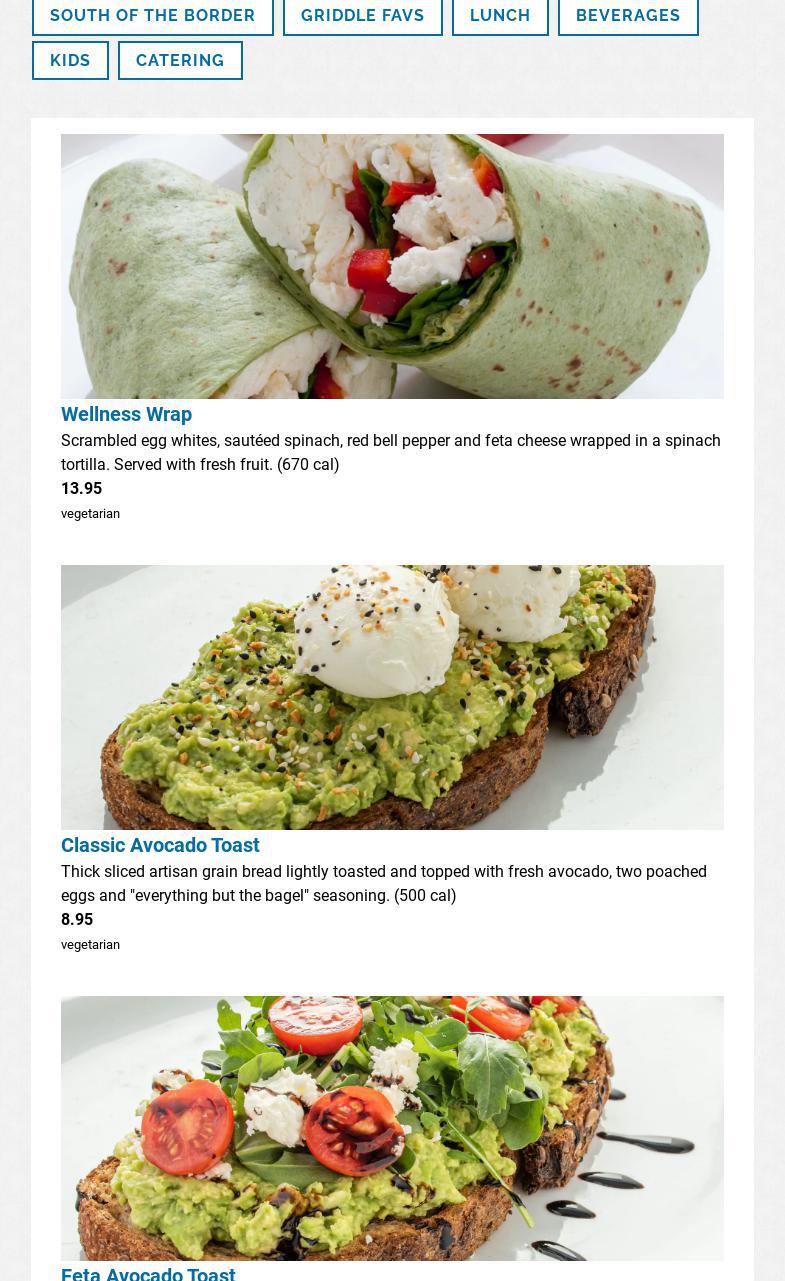
Task: Open the Kids menu category
Action: point(70,61)
